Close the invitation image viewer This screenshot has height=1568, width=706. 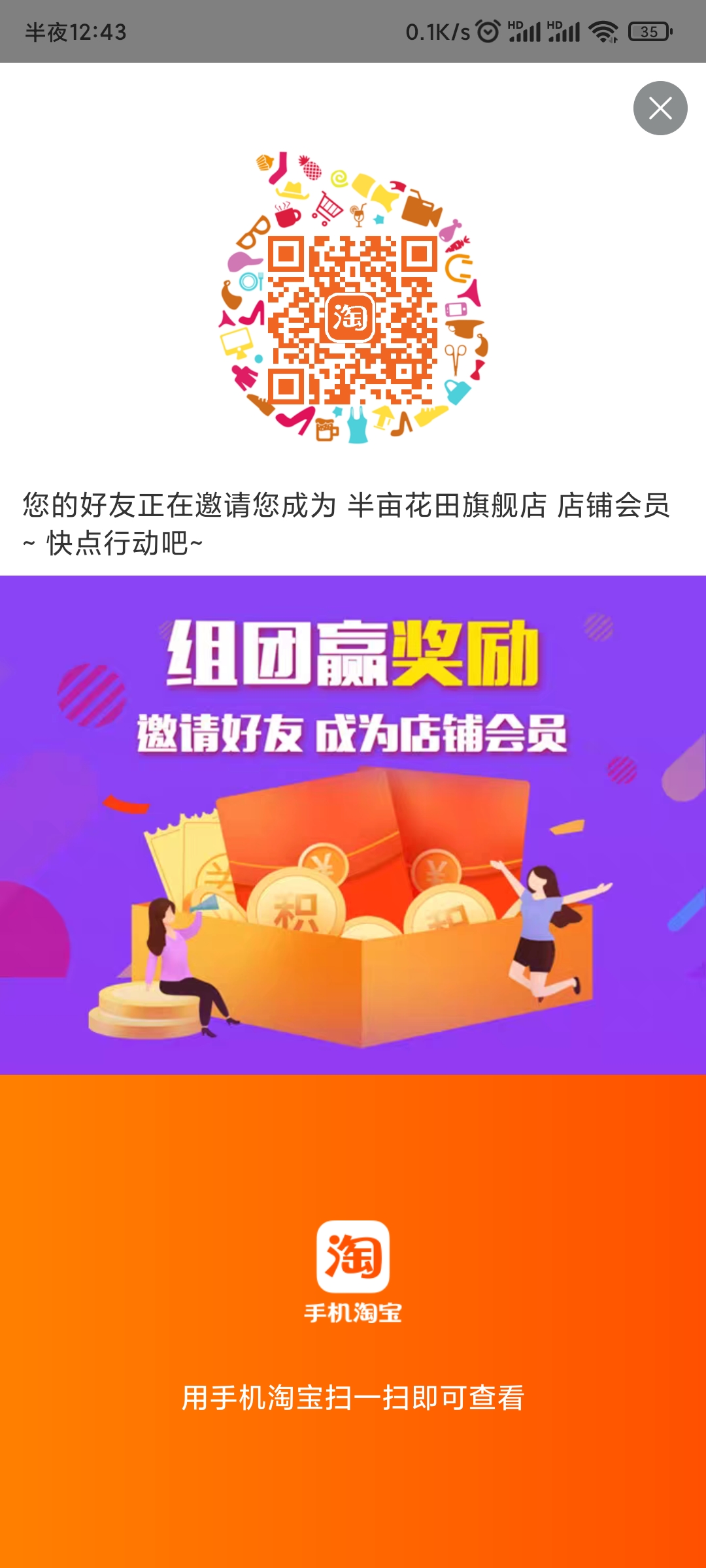click(x=660, y=108)
